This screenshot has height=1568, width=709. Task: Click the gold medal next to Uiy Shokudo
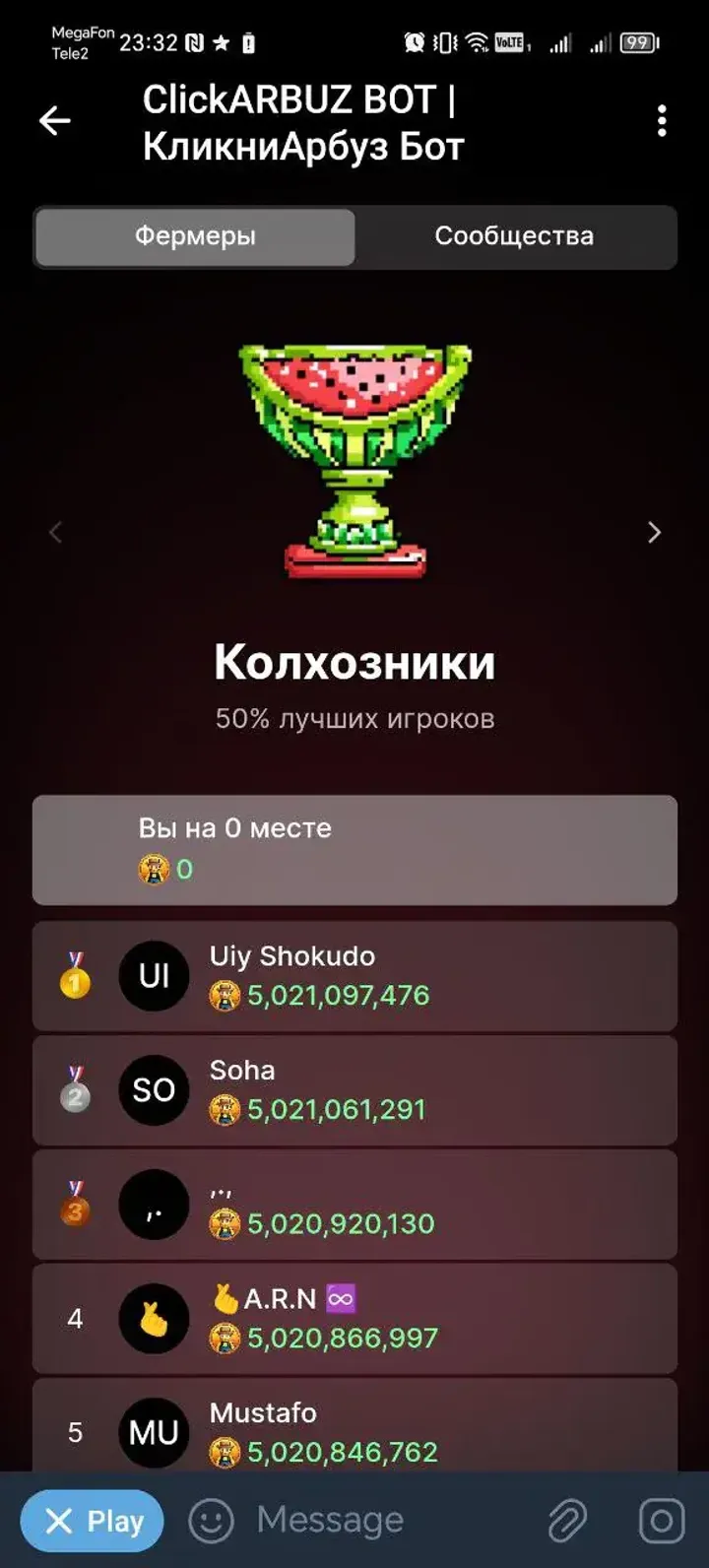[74, 975]
